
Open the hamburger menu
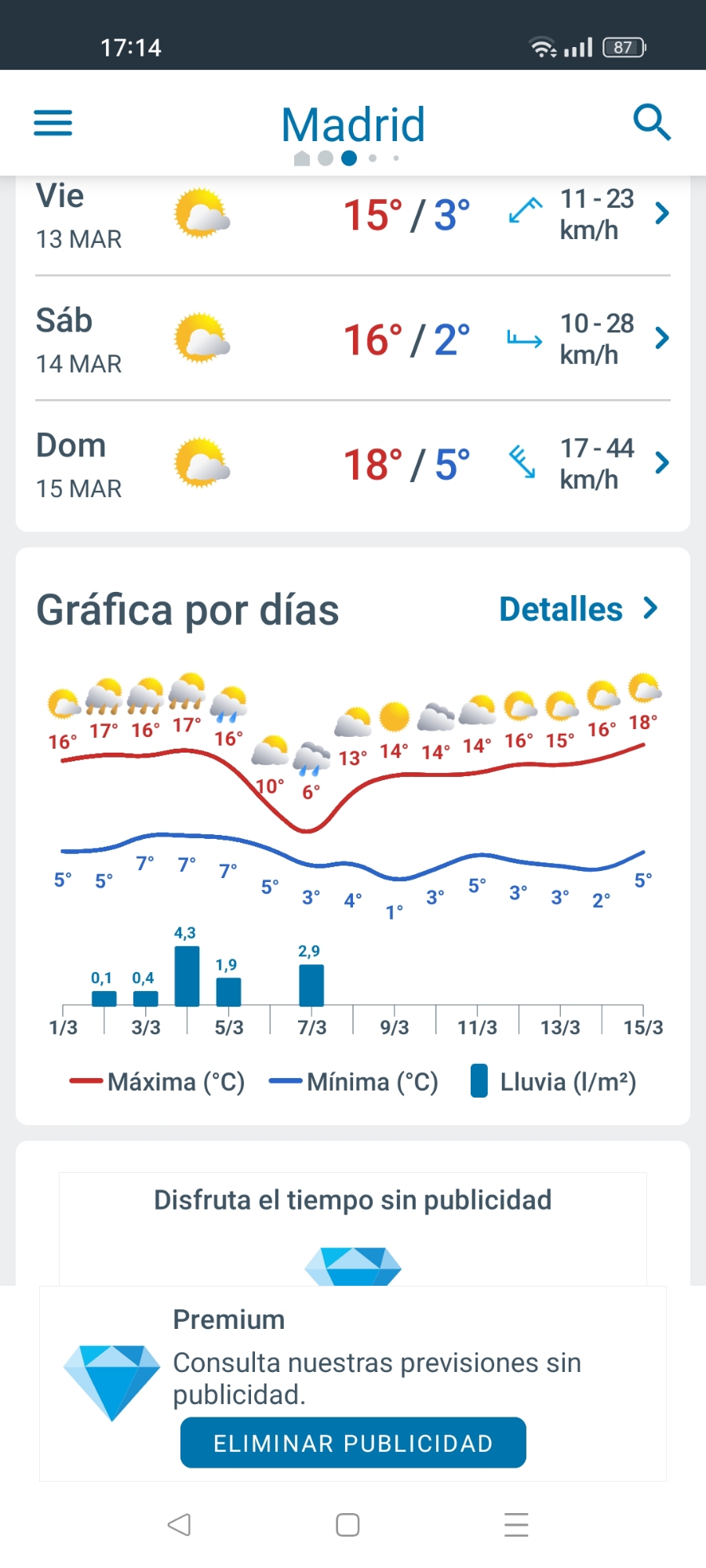click(x=53, y=123)
